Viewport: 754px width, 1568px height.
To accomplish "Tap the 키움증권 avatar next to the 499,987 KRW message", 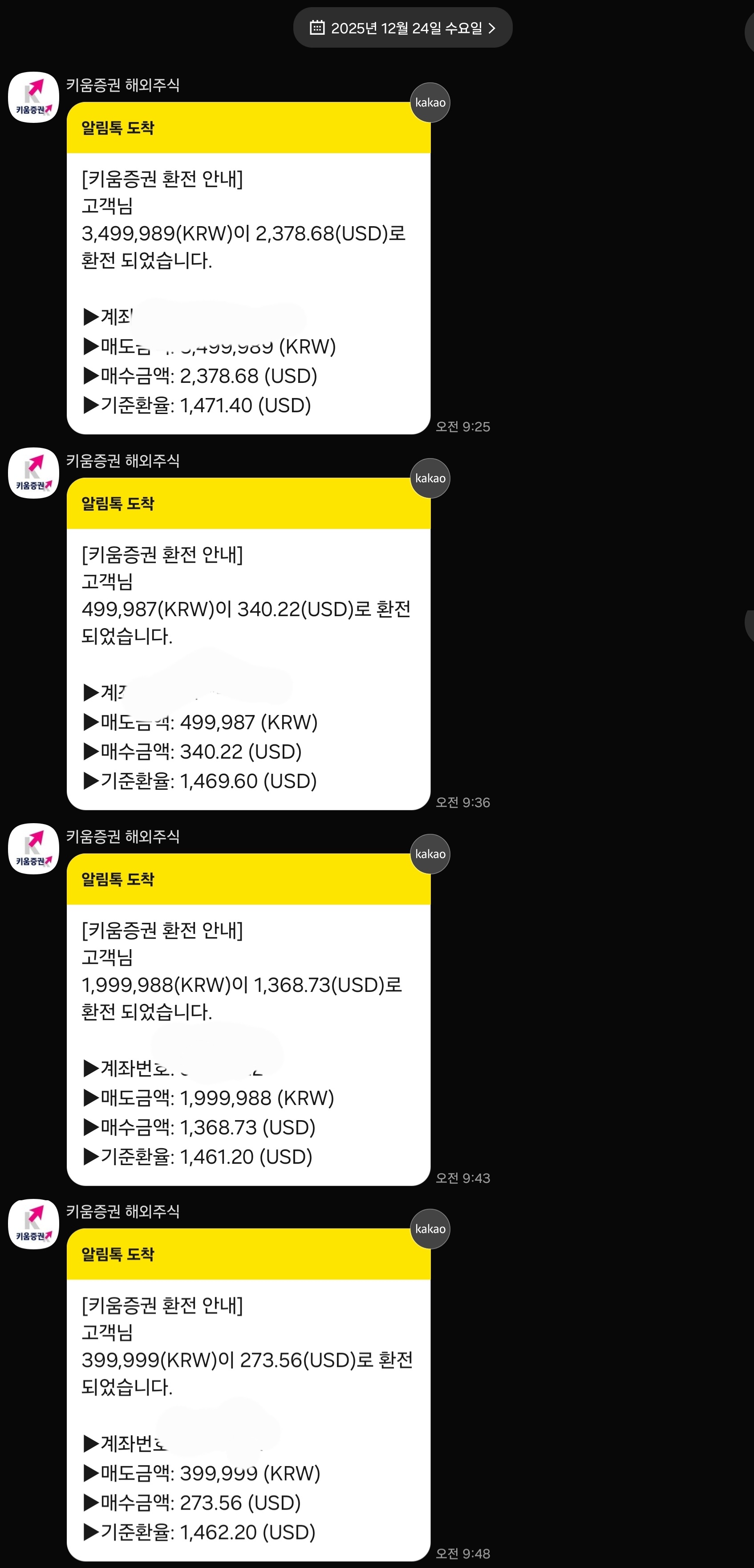I will tap(33, 473).
